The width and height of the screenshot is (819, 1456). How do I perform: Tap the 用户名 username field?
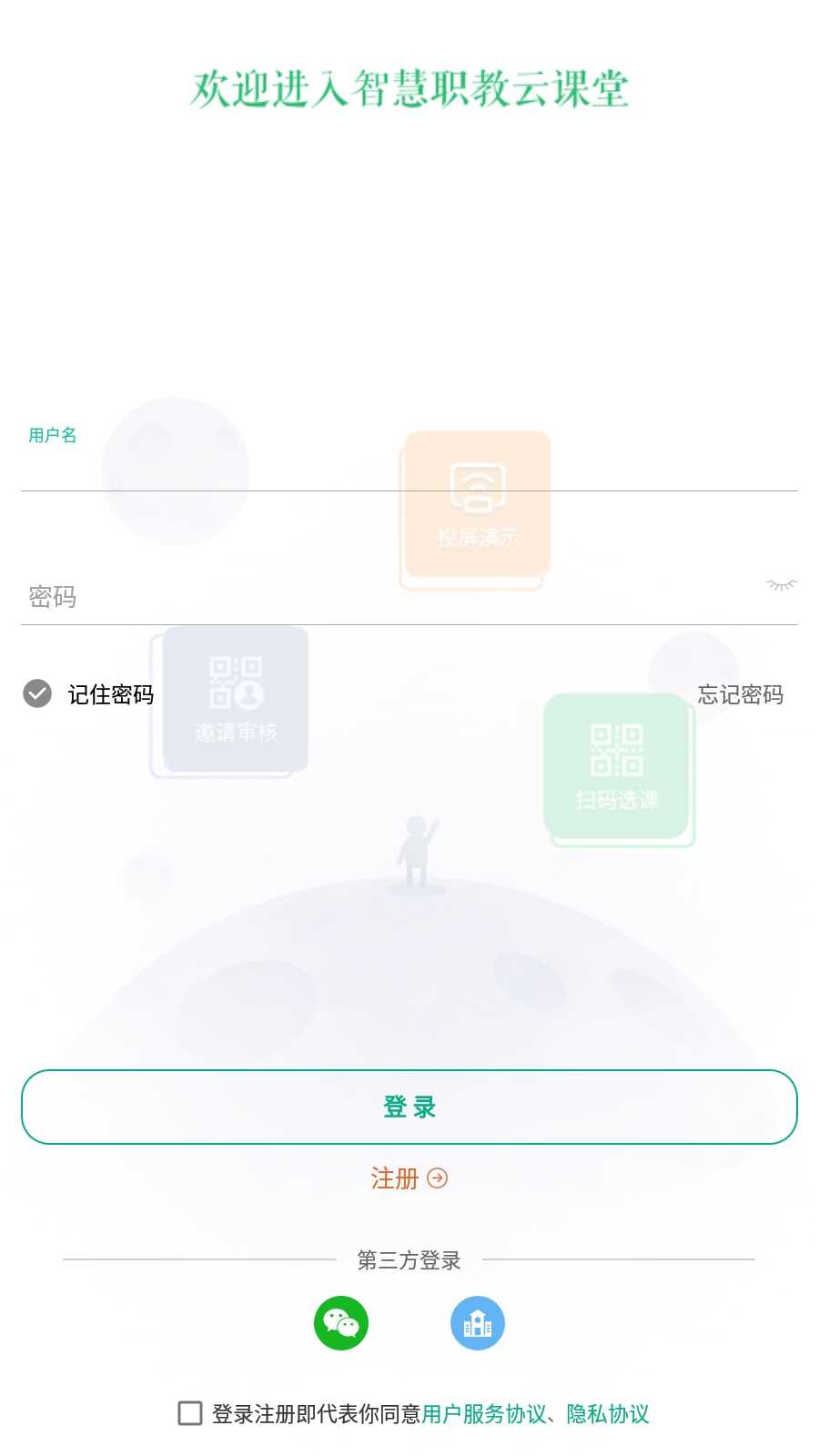(409, 467)
